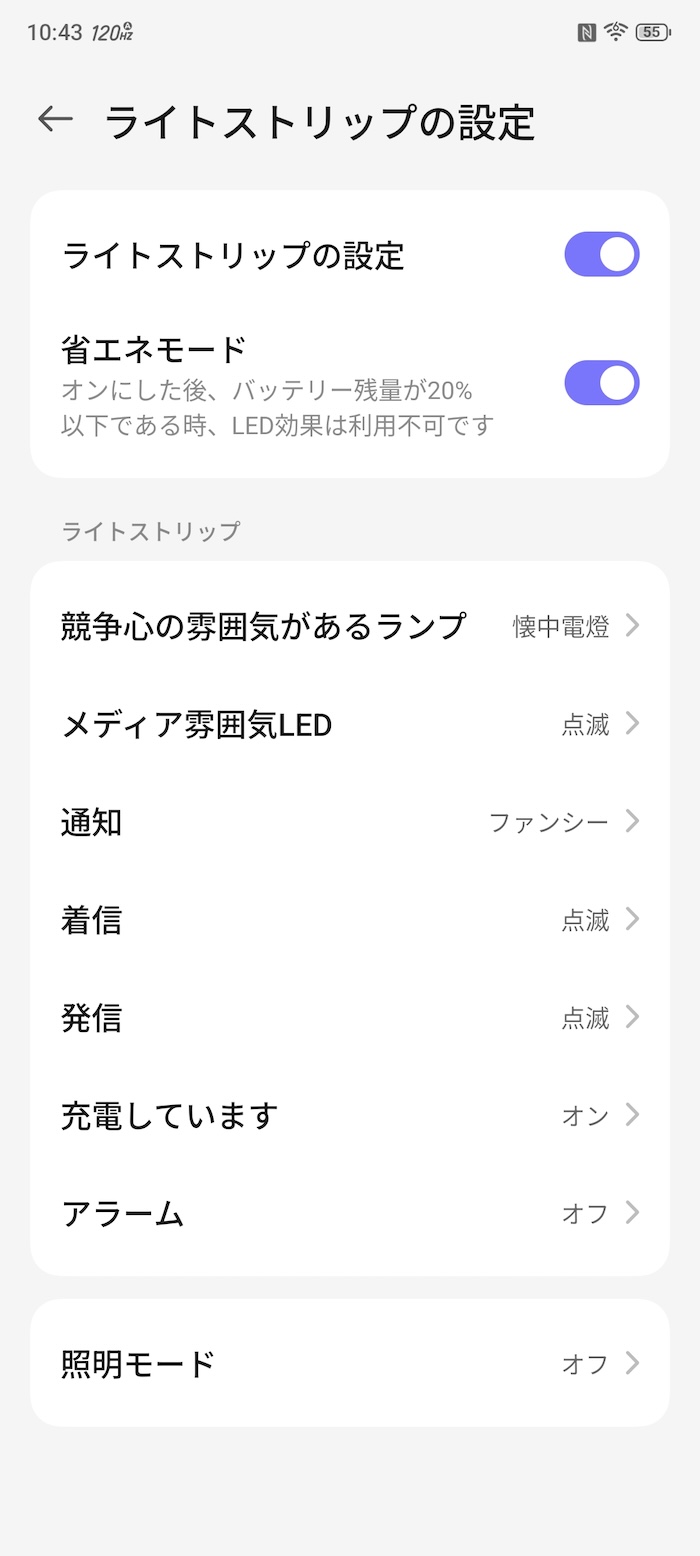This screenshot has height=1556, width=700.
Task: Open 競争心の雰囲気があるランプ settings
Action: coord(350,626)
